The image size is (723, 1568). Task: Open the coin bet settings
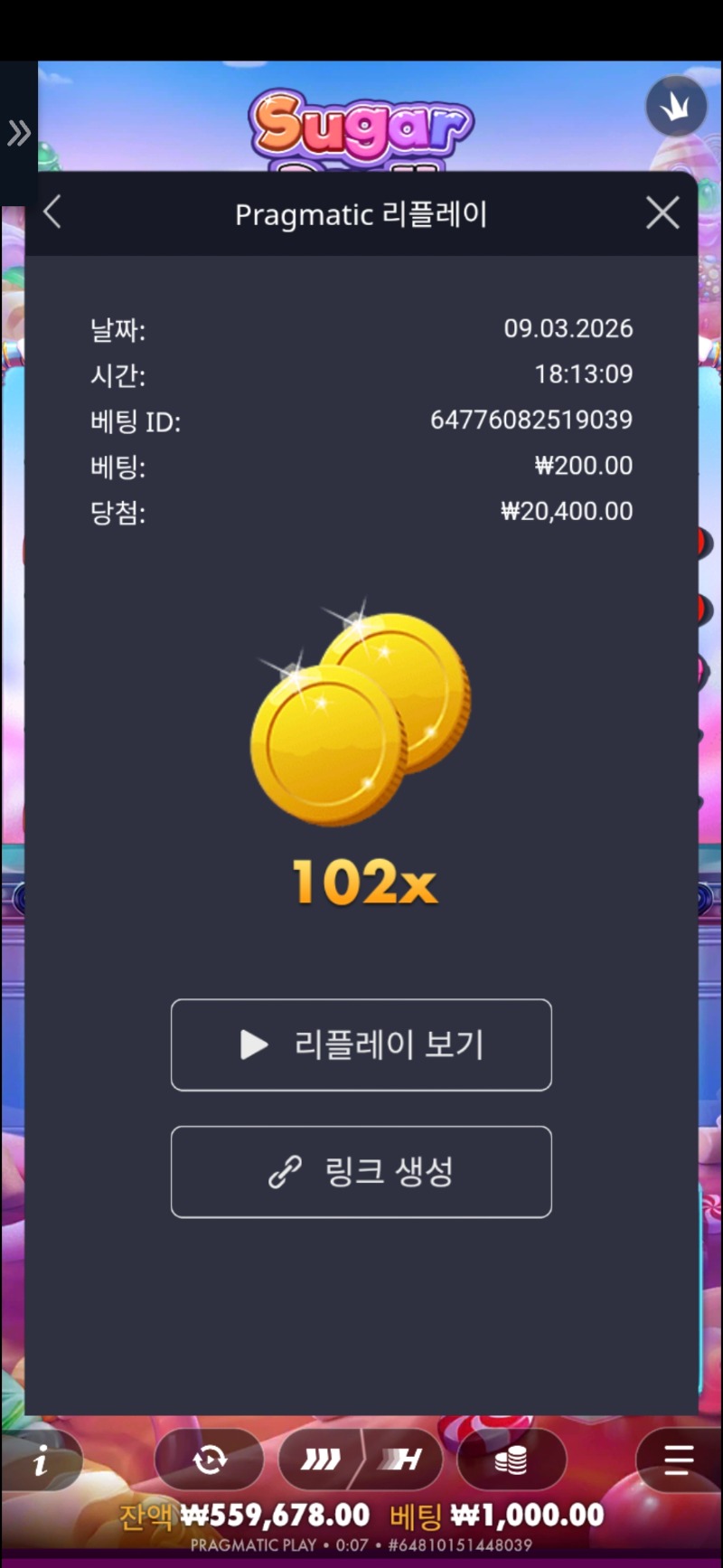tap(512, 1459)
